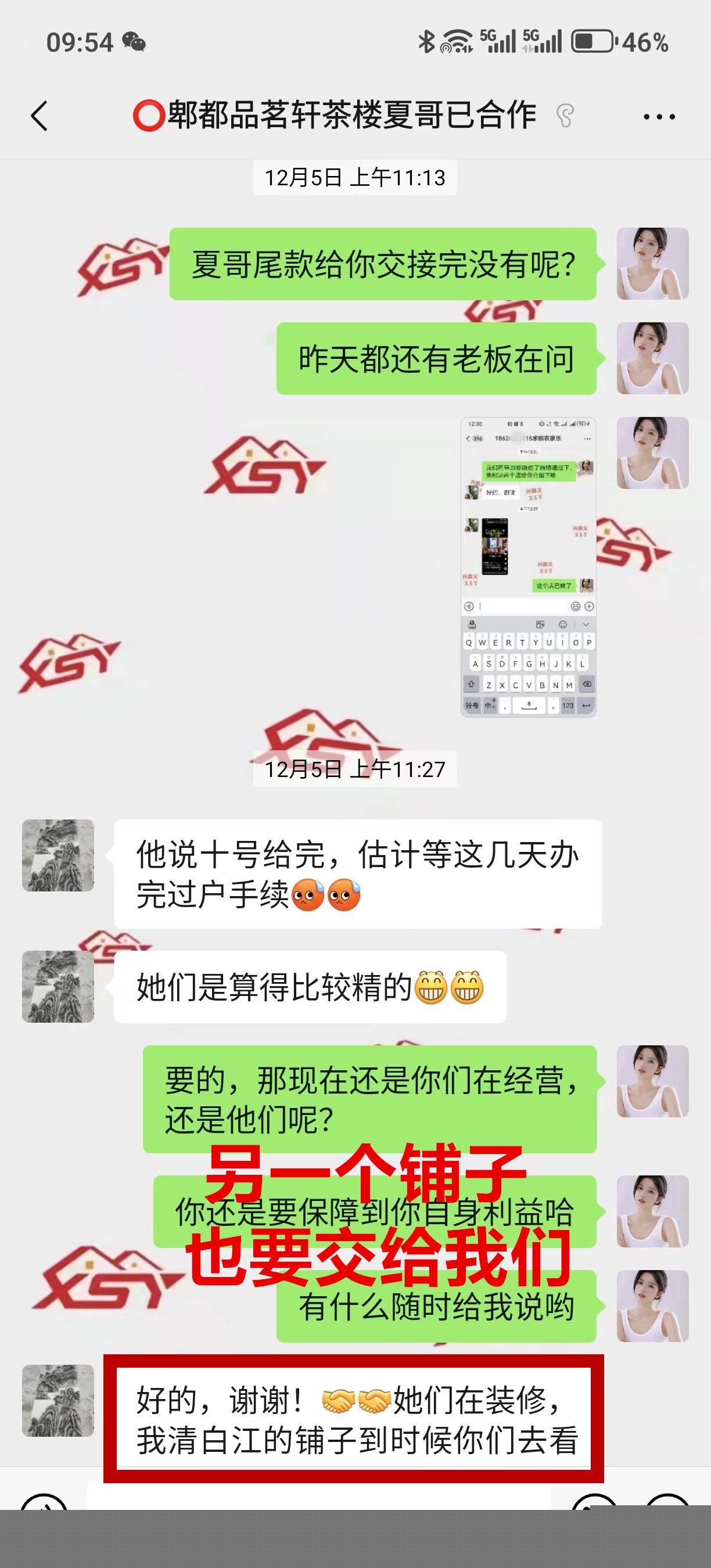The image size is (711, 1568).
Task: Open contact avatar beside 他说十号给完 message
Action: [x=59, y=855]
